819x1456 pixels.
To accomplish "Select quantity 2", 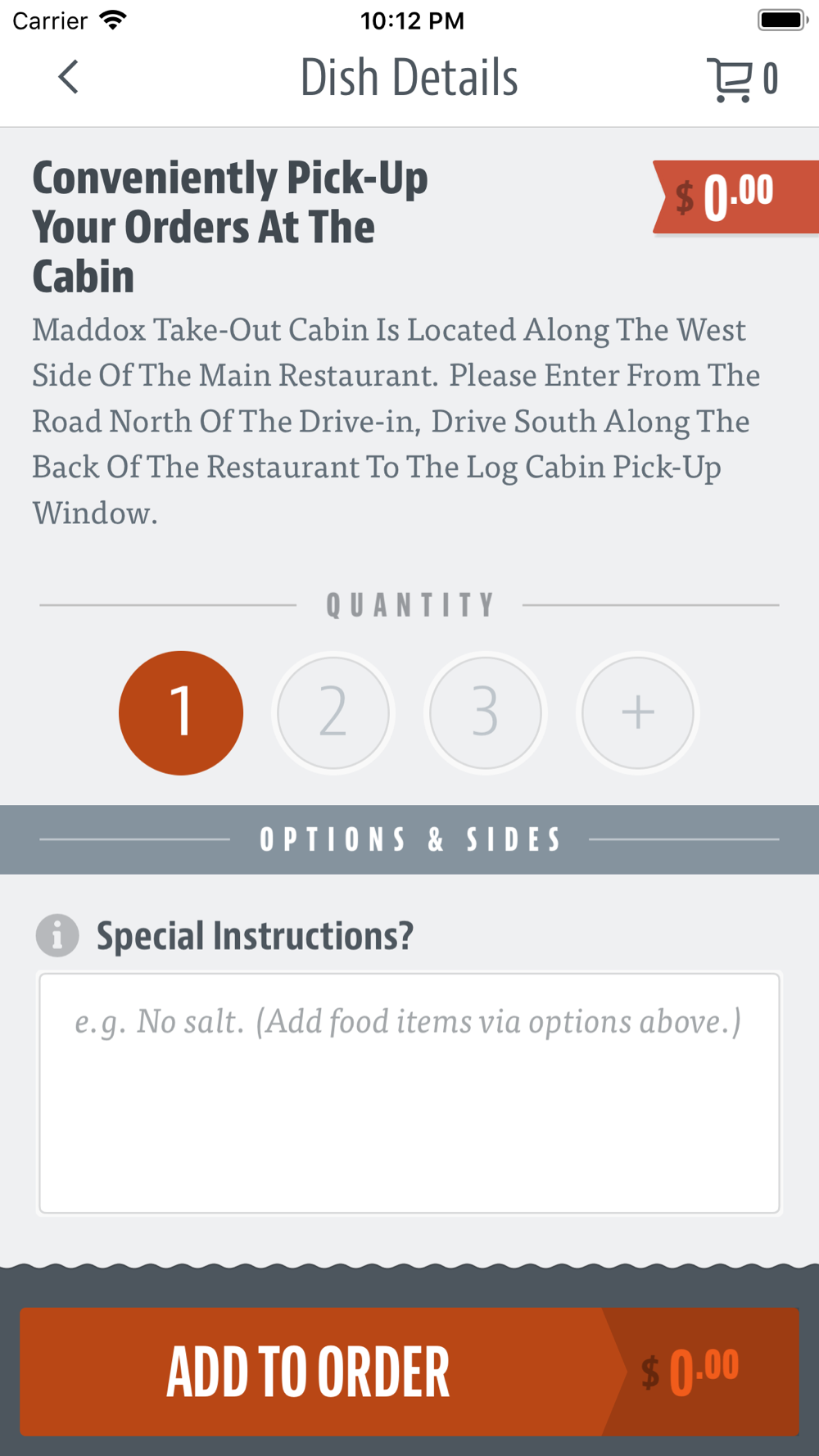I will click(333, 712).
